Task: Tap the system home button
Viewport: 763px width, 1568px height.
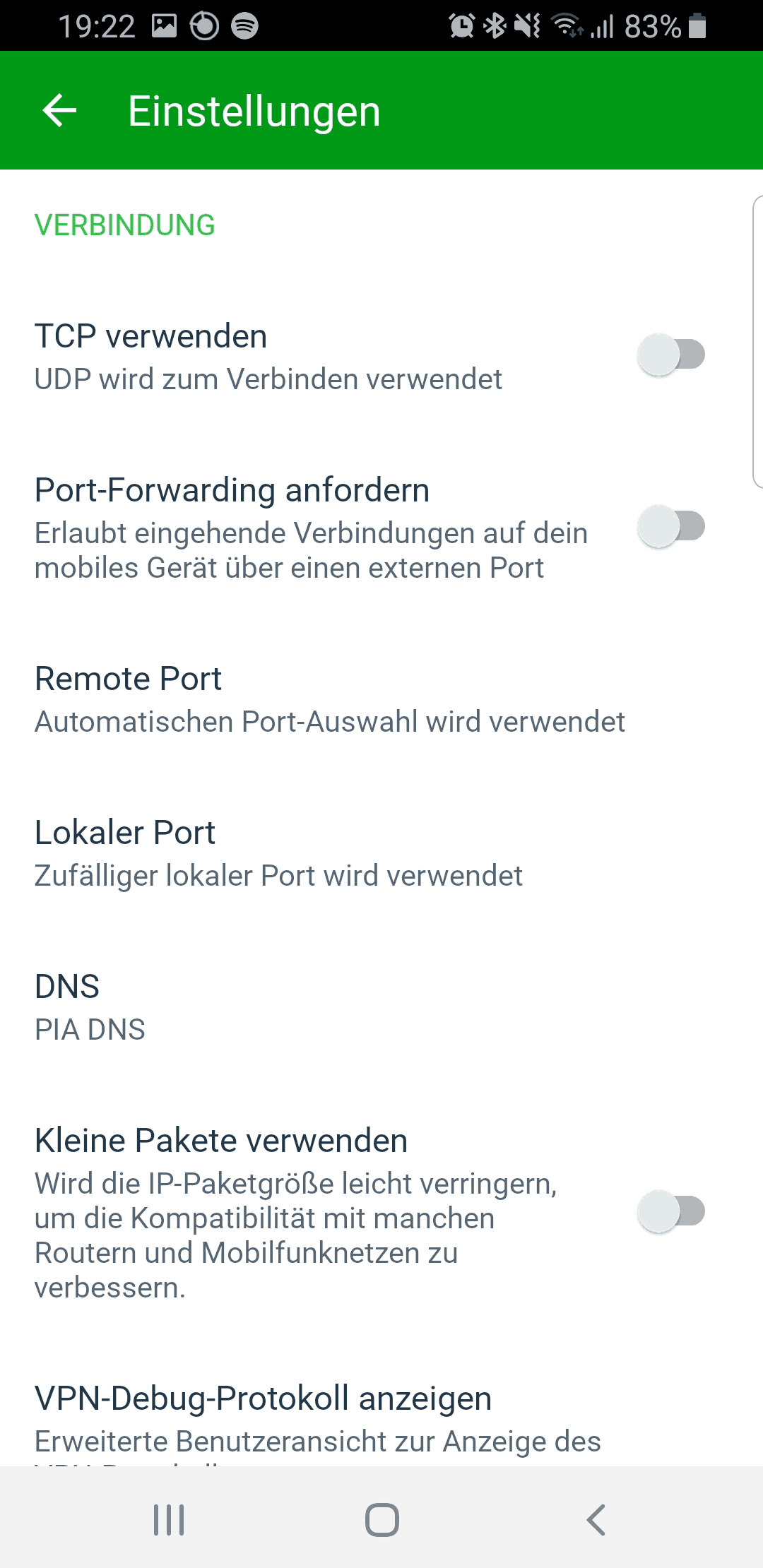Action: click(382, 1519)
